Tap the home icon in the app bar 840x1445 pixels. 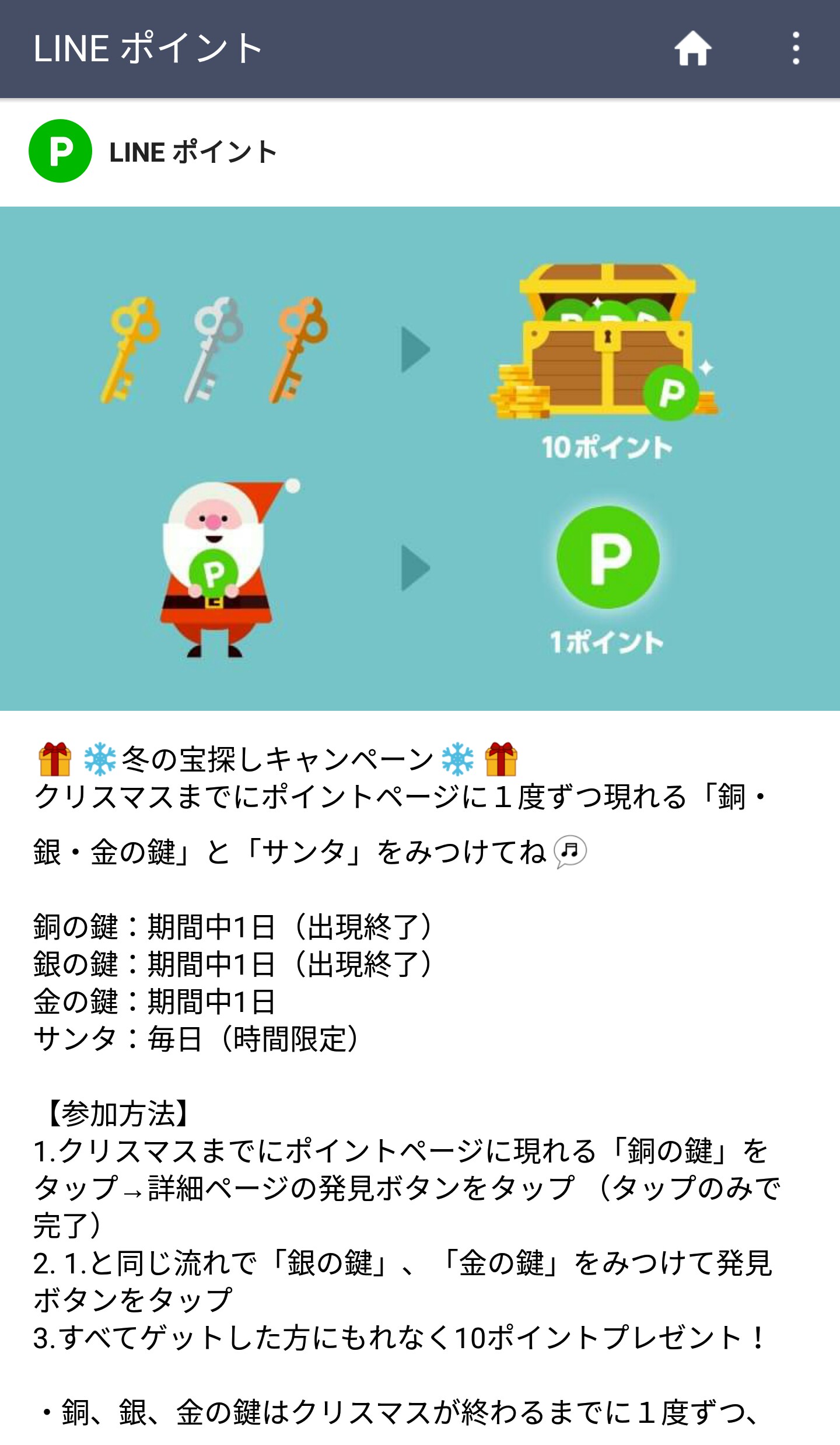coord(692,48)
